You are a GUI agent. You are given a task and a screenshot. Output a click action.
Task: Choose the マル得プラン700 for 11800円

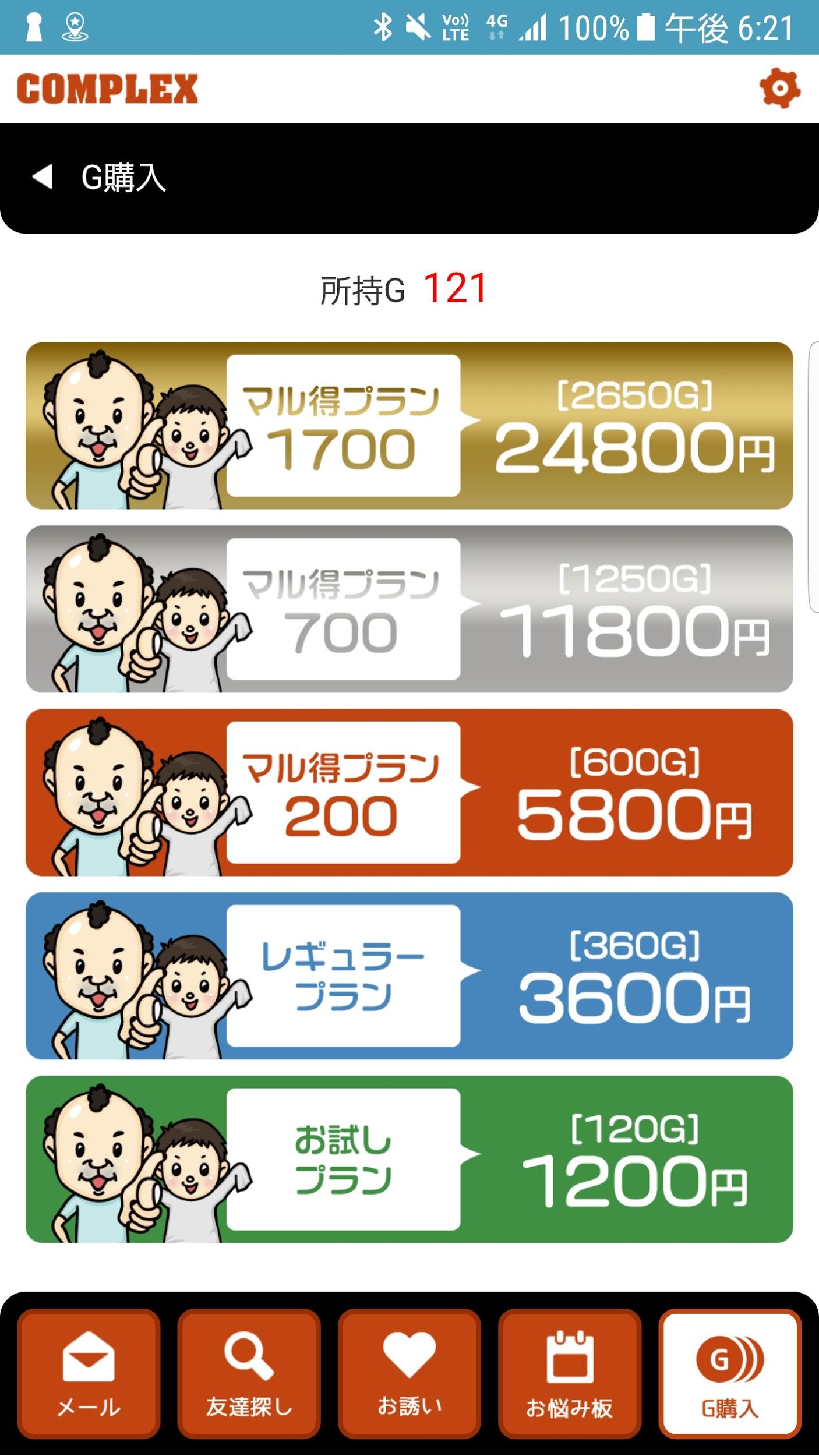click(x=409, y=609)
